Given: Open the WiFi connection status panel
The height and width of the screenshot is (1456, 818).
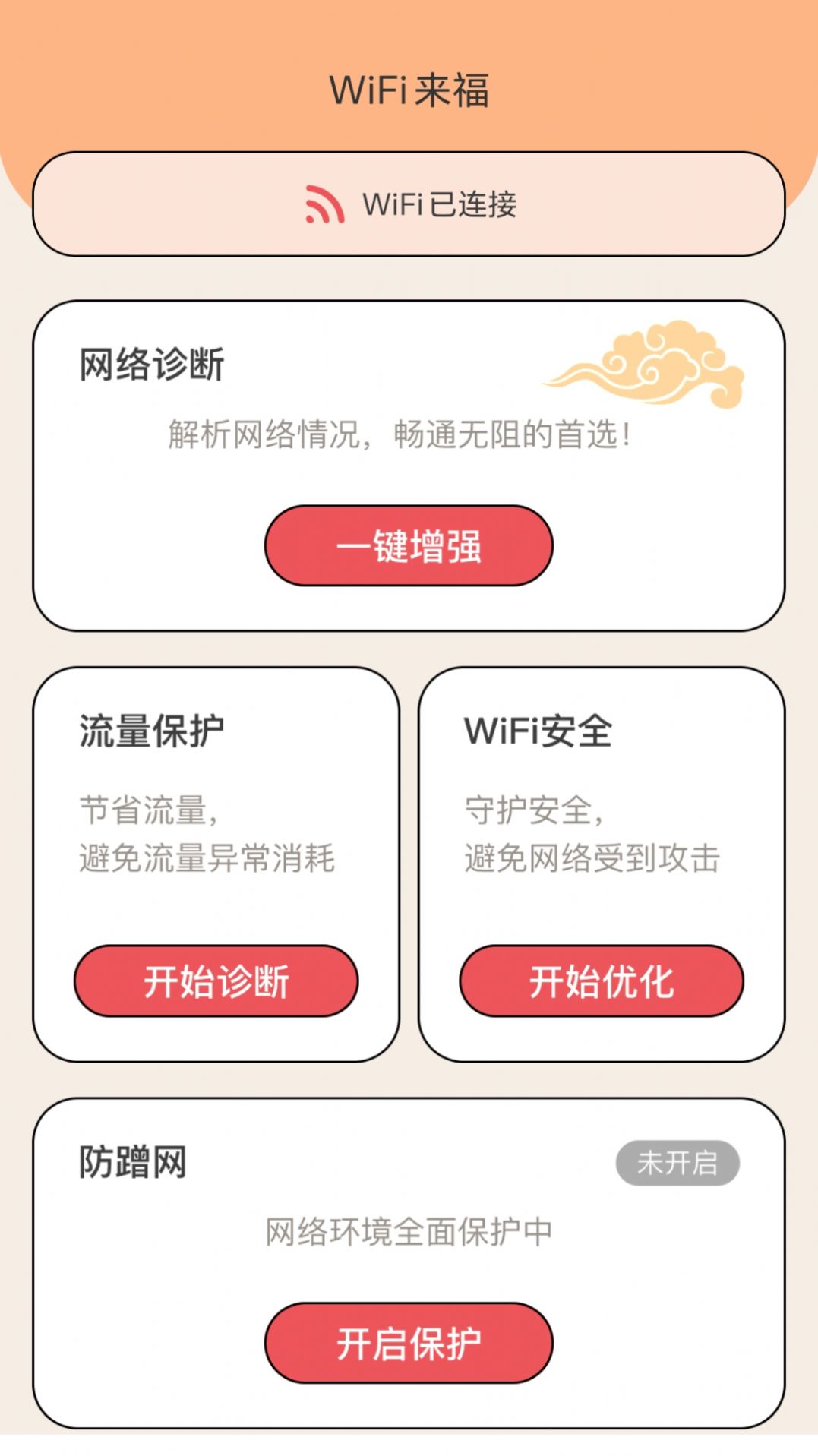Looking at the screenshot, I should coord(409,203).
